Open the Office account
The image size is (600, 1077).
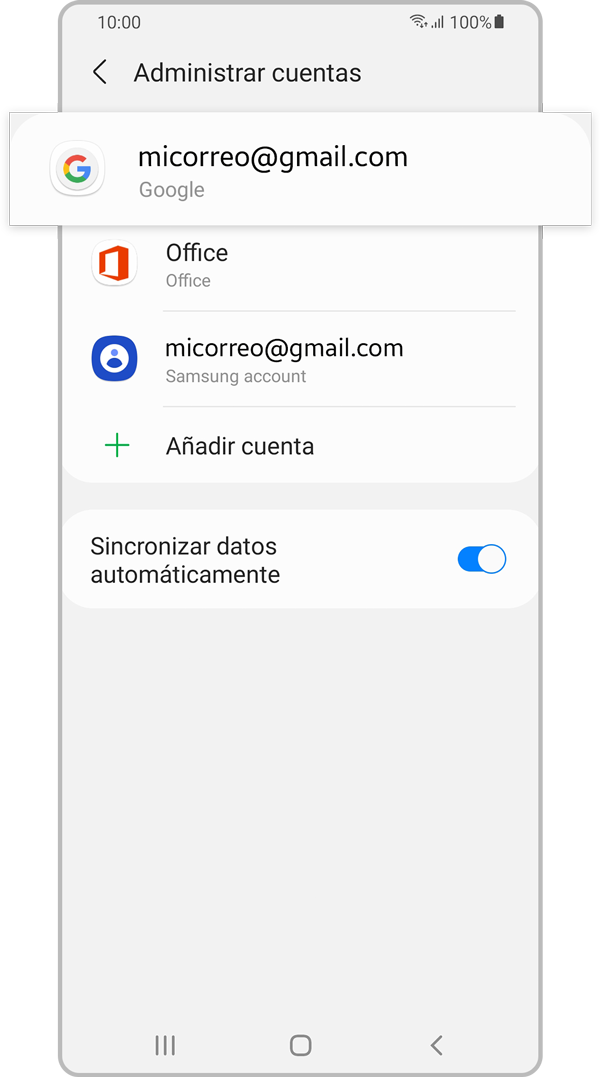300,265
